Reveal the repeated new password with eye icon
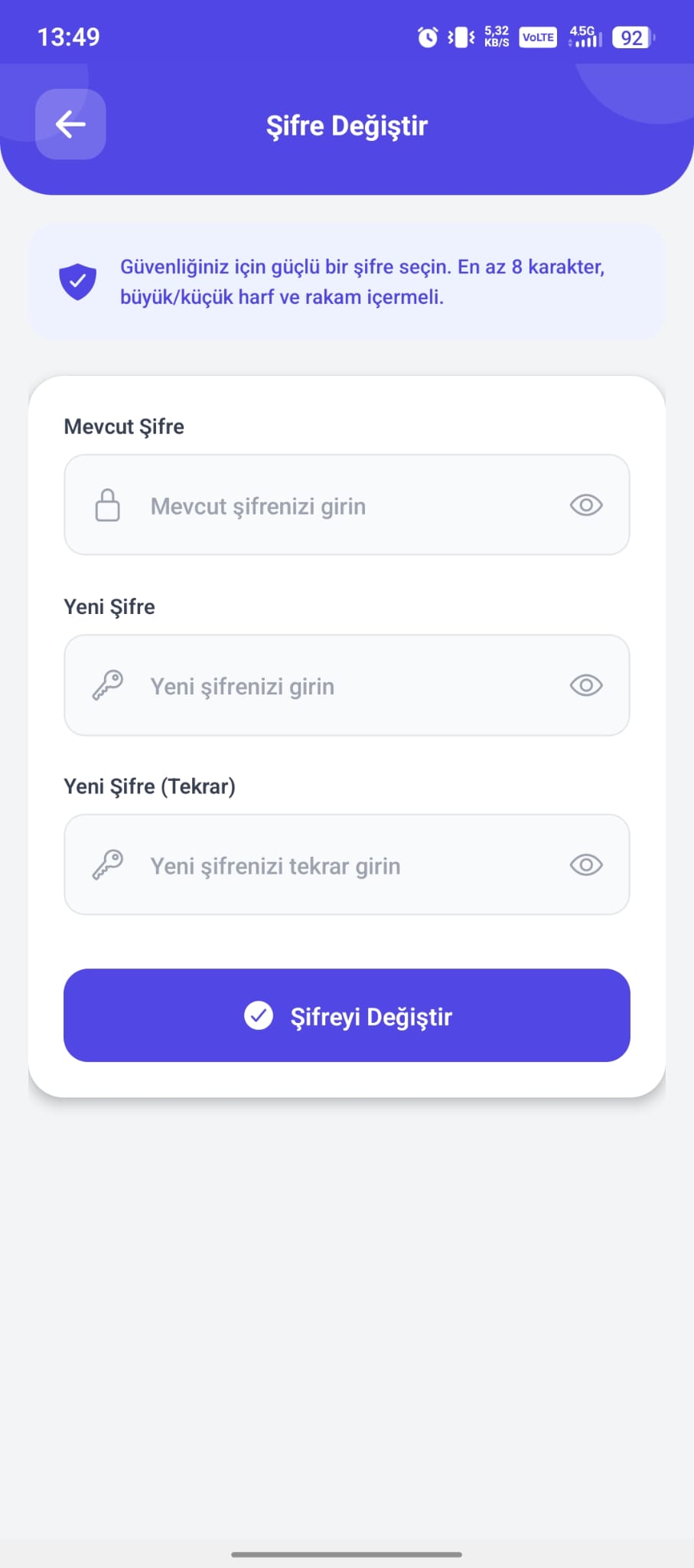The image size is (694, 1568). point(585,864)
